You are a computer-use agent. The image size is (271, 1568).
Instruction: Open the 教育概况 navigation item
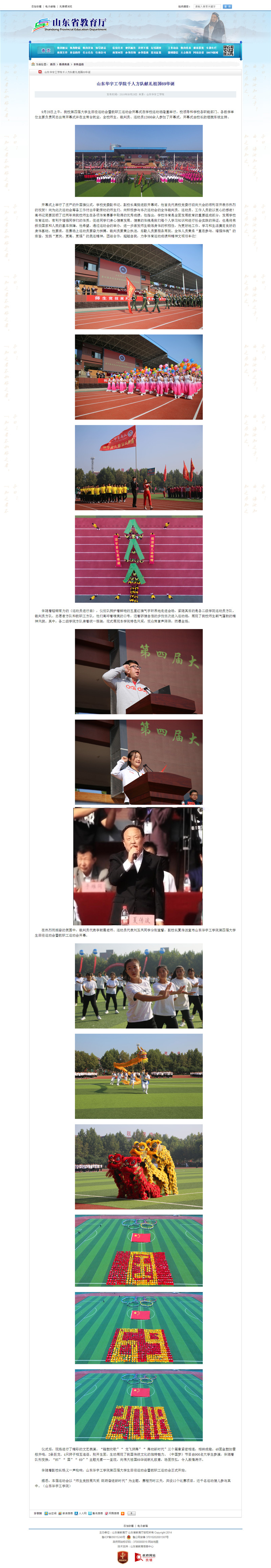62,47
